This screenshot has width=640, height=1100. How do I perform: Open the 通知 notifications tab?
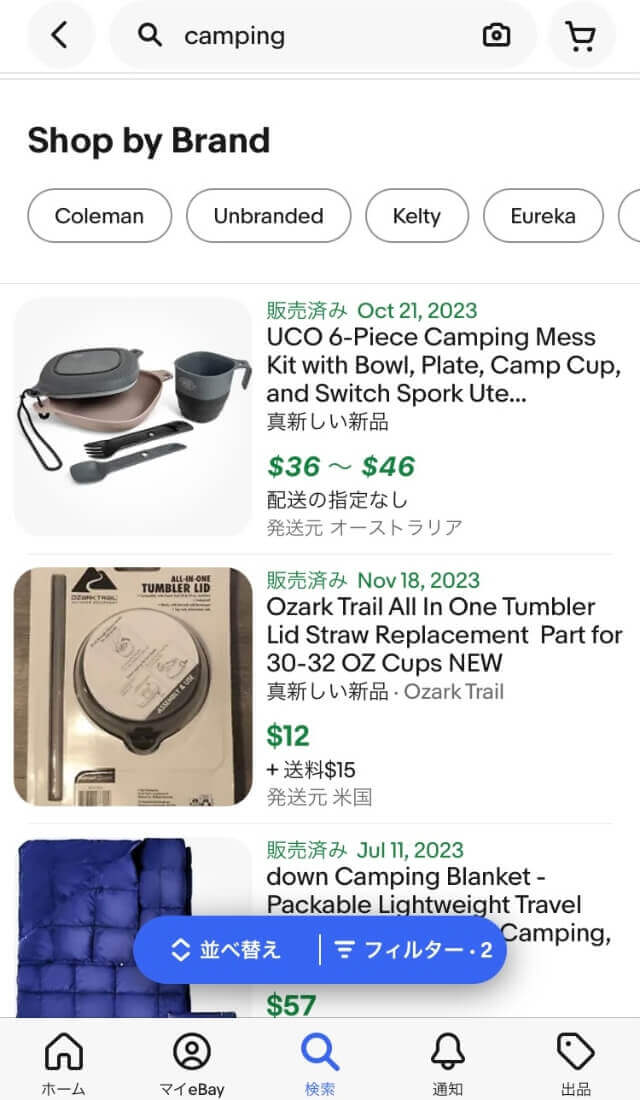(447, 1062)
